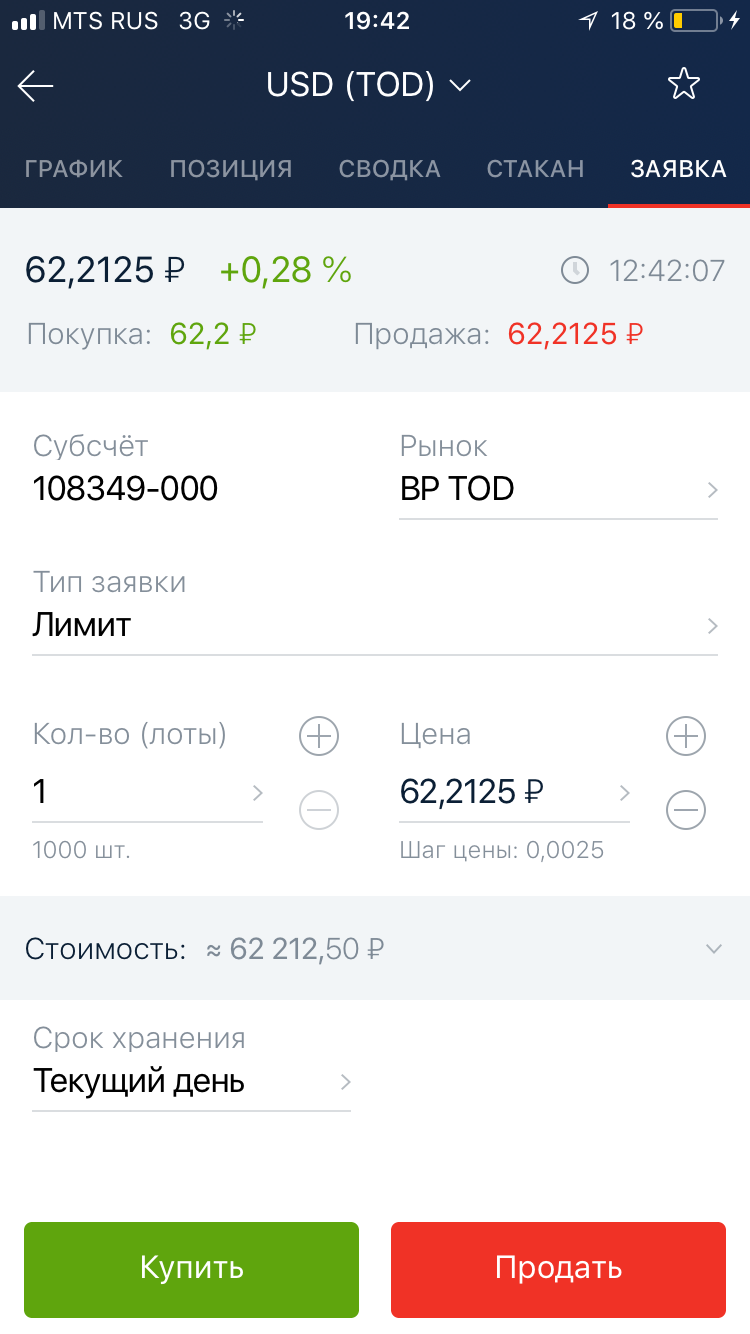
Task: Switch to the СТАКАН tab
Action: [x=535, y=169]
